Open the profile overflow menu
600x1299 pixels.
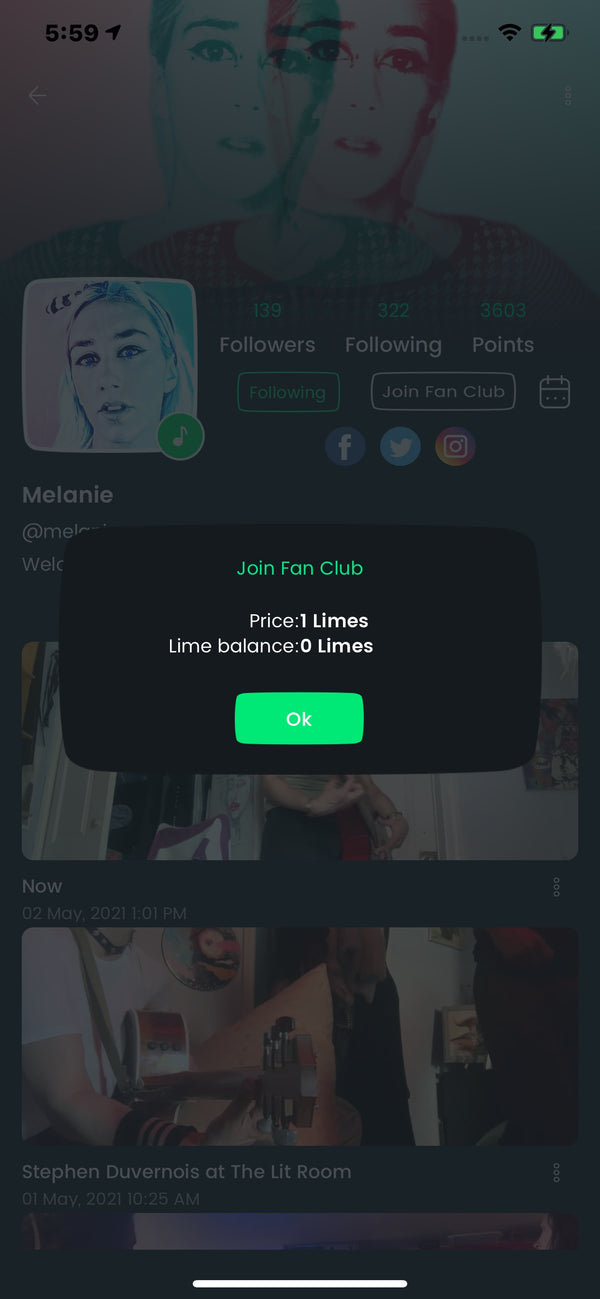568,96
